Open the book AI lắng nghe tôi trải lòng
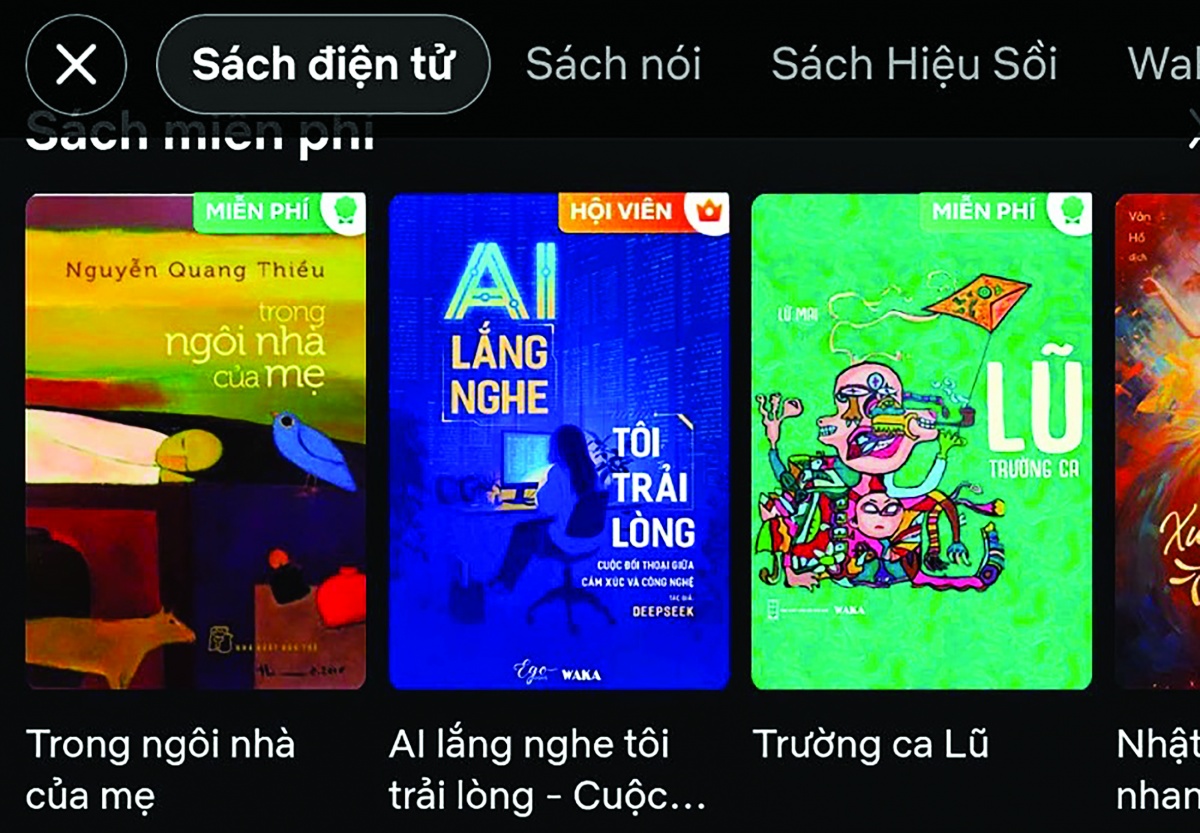 coord(559,441)
